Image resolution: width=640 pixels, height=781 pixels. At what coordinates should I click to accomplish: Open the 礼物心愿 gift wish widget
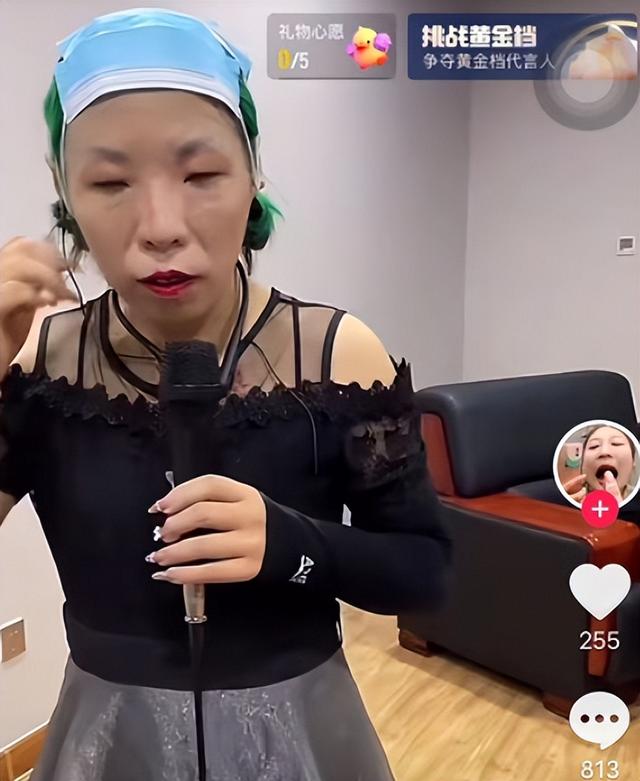(331, 47)
